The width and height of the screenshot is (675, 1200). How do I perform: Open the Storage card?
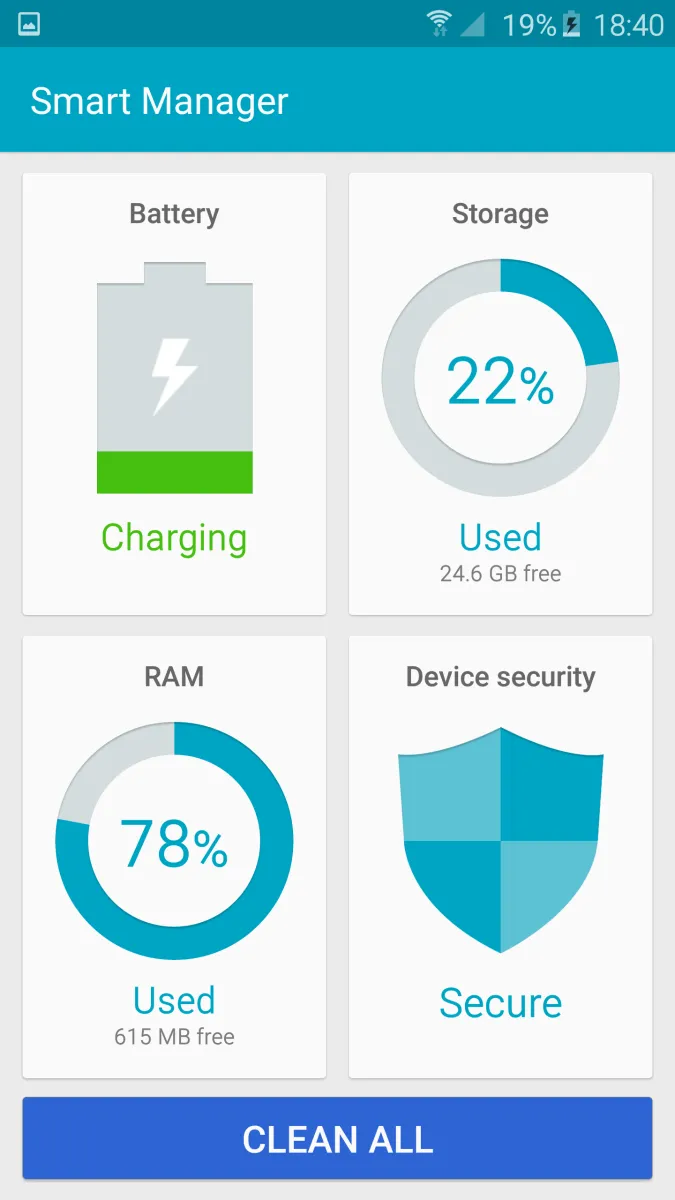(500, 394)
